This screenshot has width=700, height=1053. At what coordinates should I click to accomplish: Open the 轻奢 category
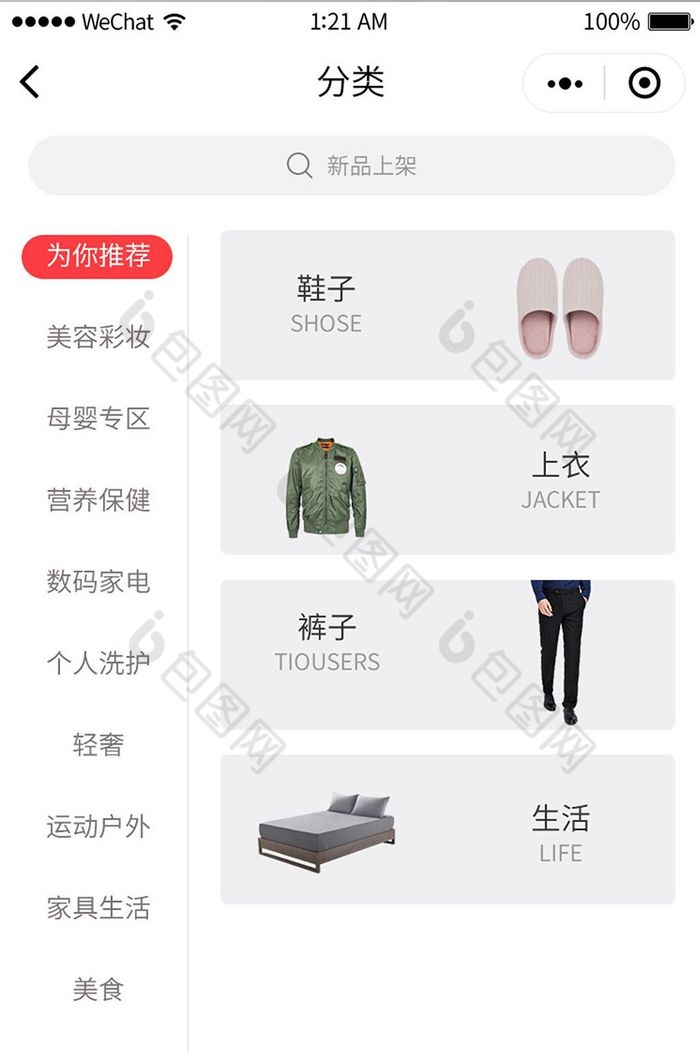coord(98,745)
